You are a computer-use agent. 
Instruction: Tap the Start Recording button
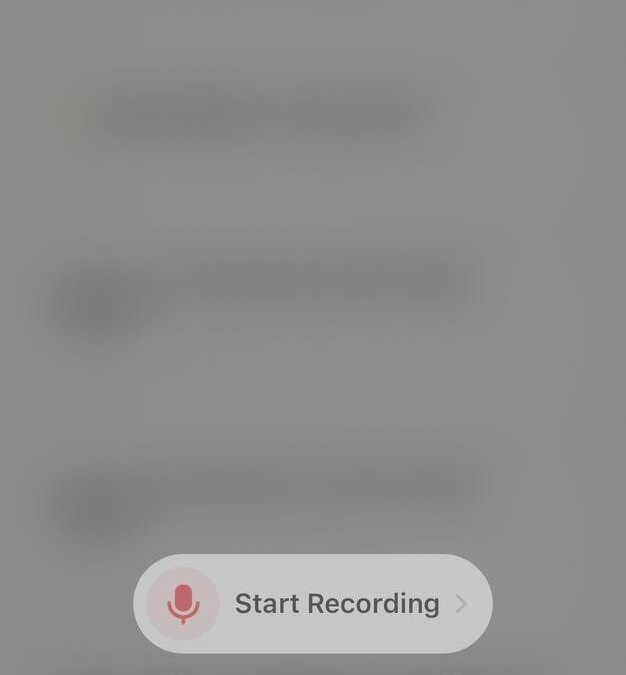click(313, 604)
